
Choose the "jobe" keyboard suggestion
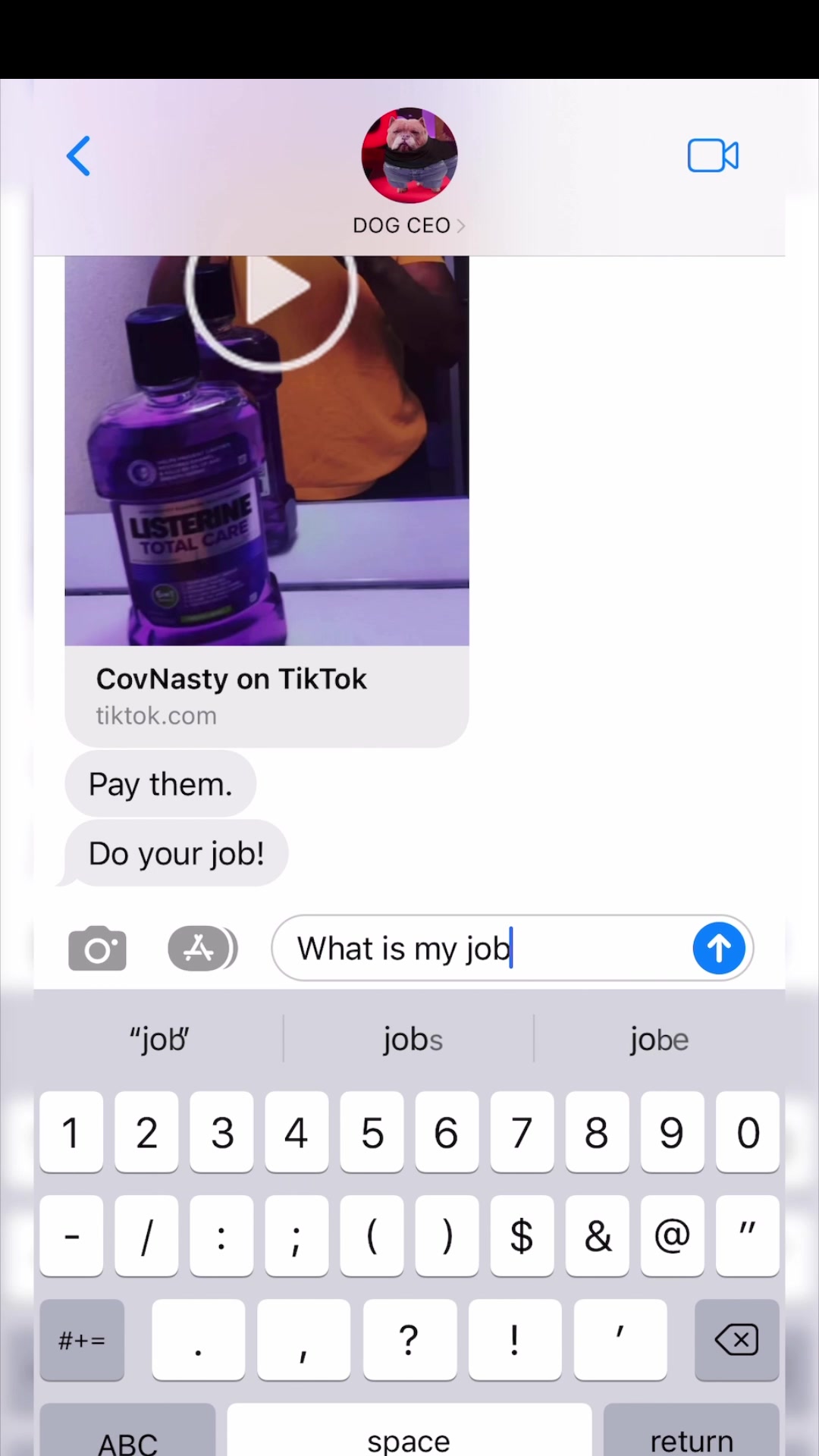pos(659,1039)
